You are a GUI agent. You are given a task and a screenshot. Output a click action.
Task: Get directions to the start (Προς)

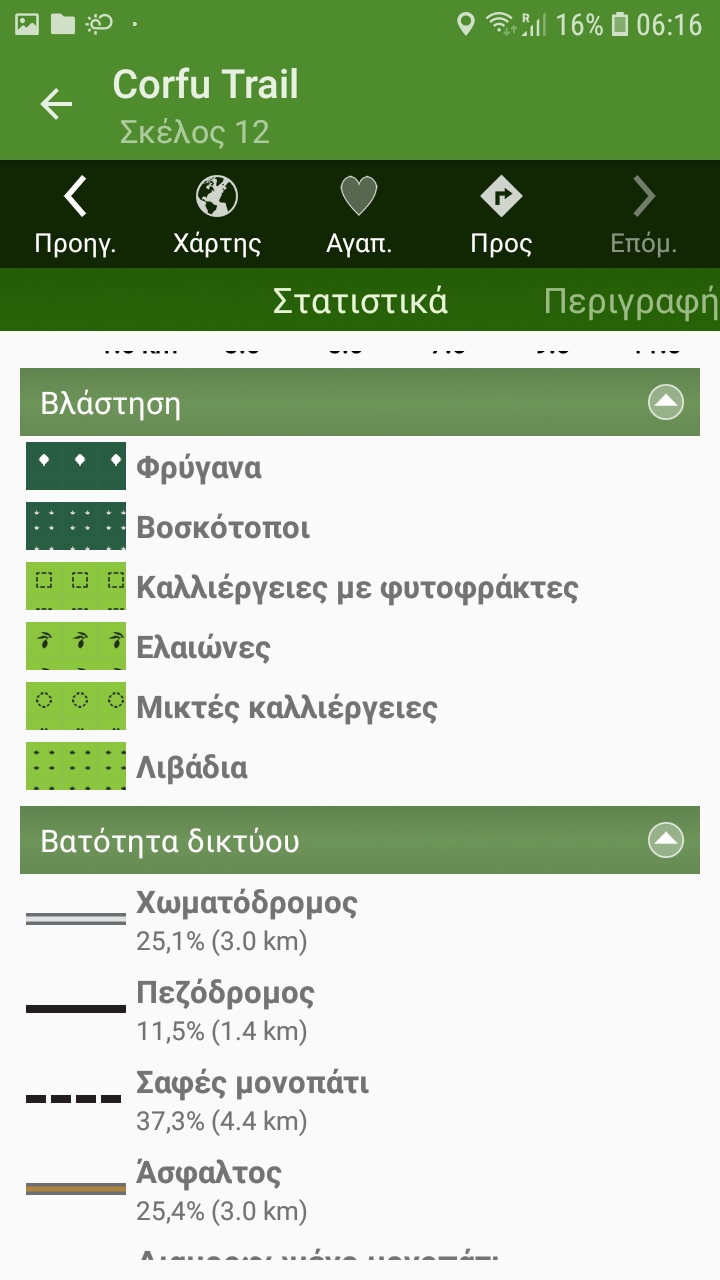501,214
